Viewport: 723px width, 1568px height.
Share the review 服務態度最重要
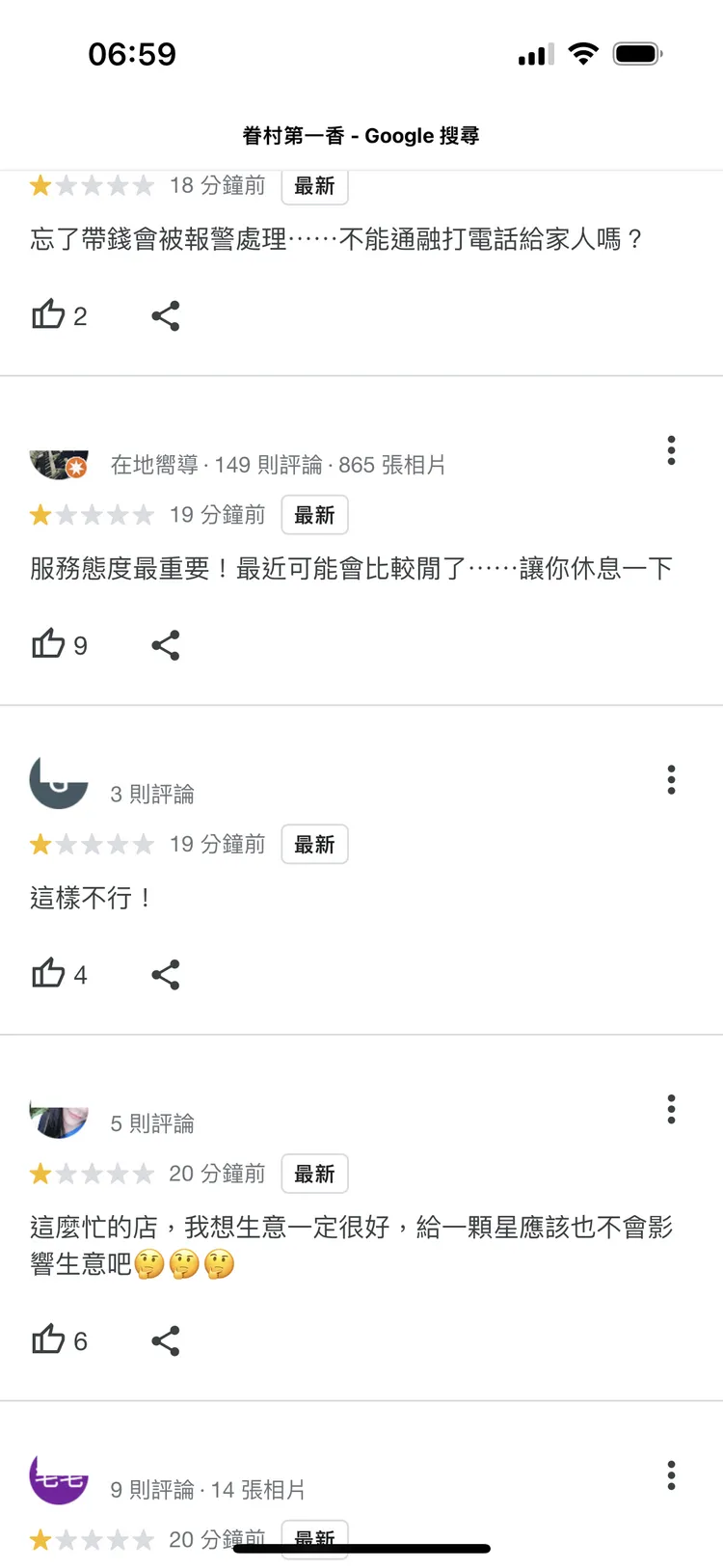(166, 645)
